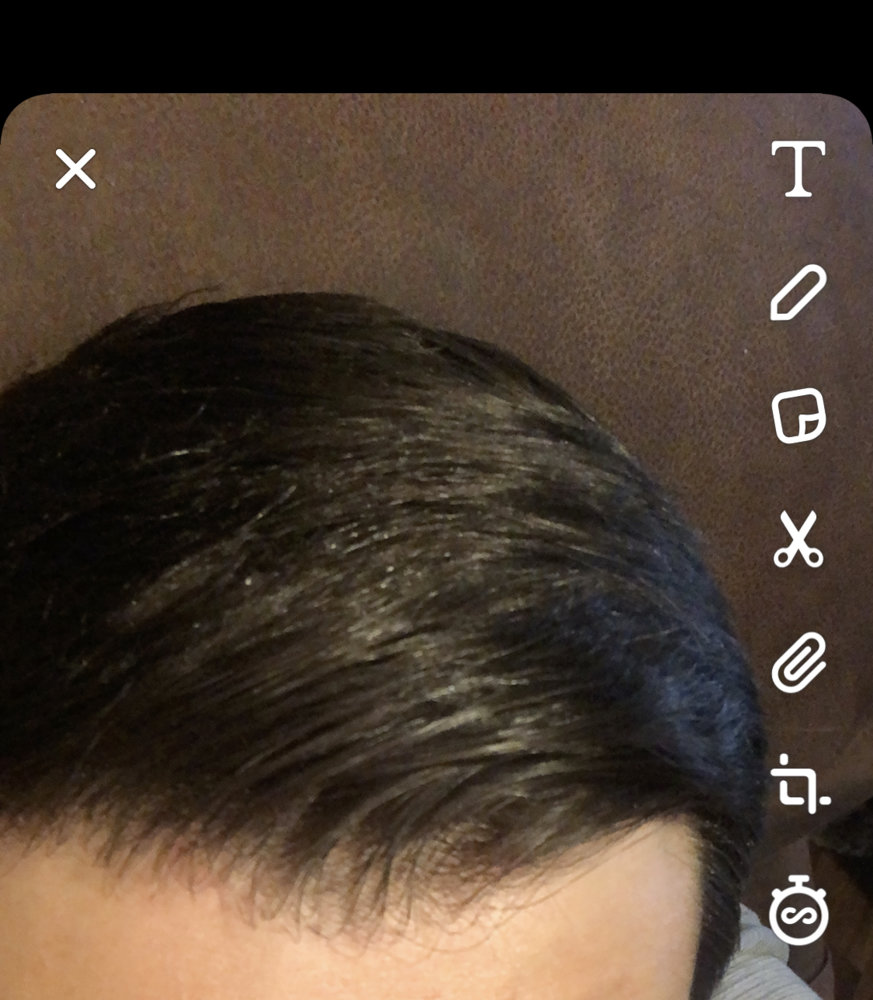Activate the scissors cutout tool

pos(798,540)
